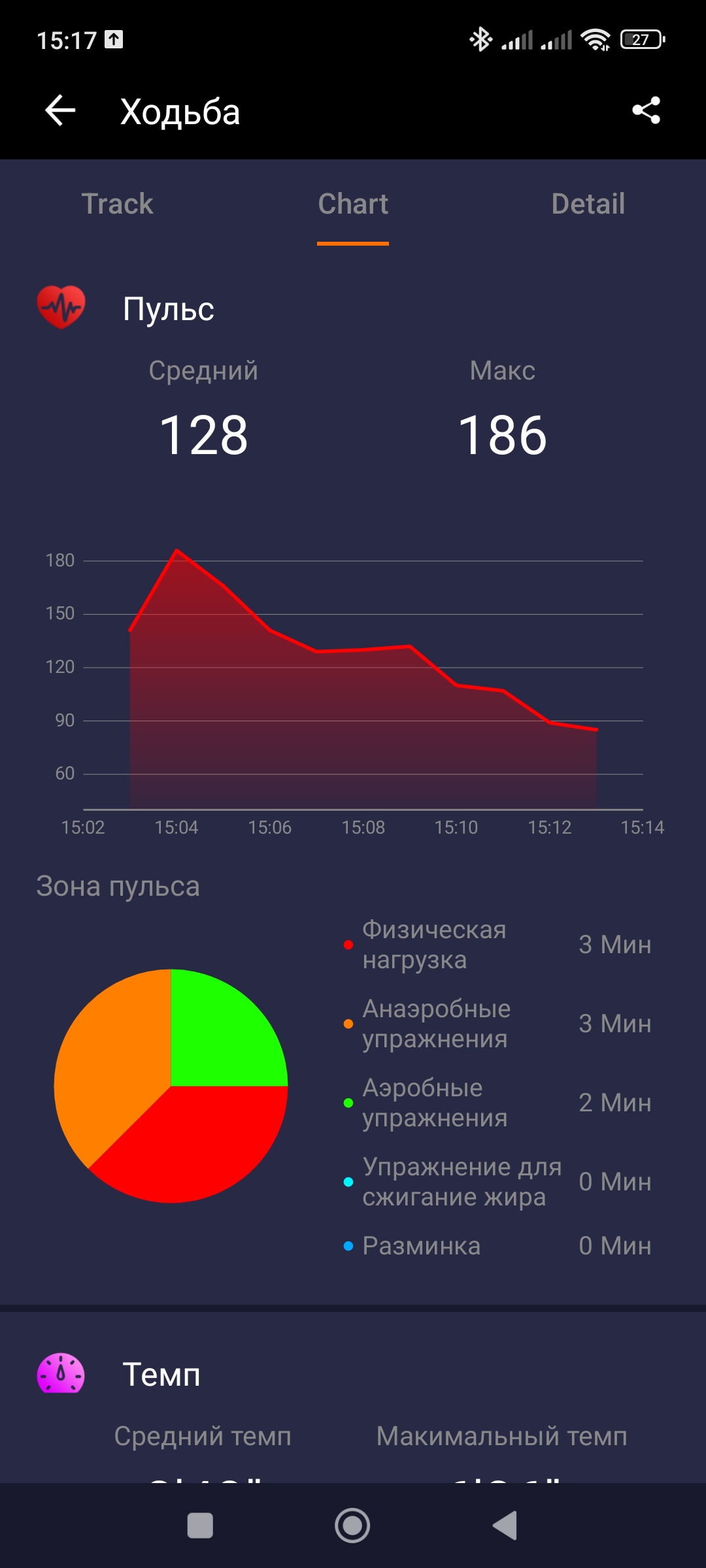Open recent apps from the navigation bar
The height and width of the screenshot is (1568, 706).
pyautogui.click(x=200, y=1526)
